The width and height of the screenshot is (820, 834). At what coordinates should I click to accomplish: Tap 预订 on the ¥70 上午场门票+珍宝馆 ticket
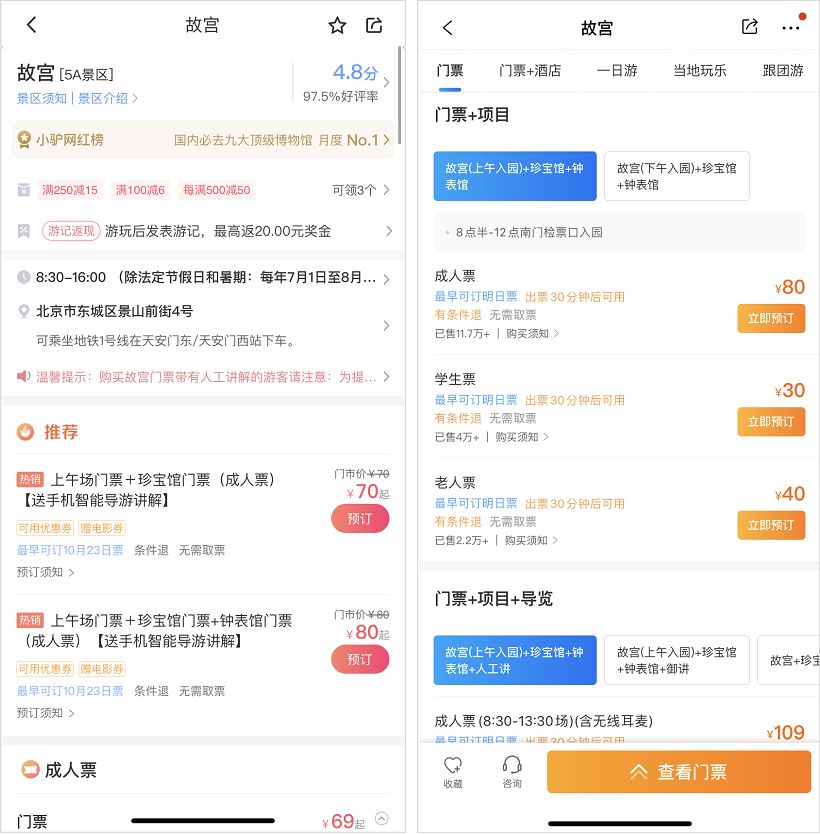(x=359, y=519)
